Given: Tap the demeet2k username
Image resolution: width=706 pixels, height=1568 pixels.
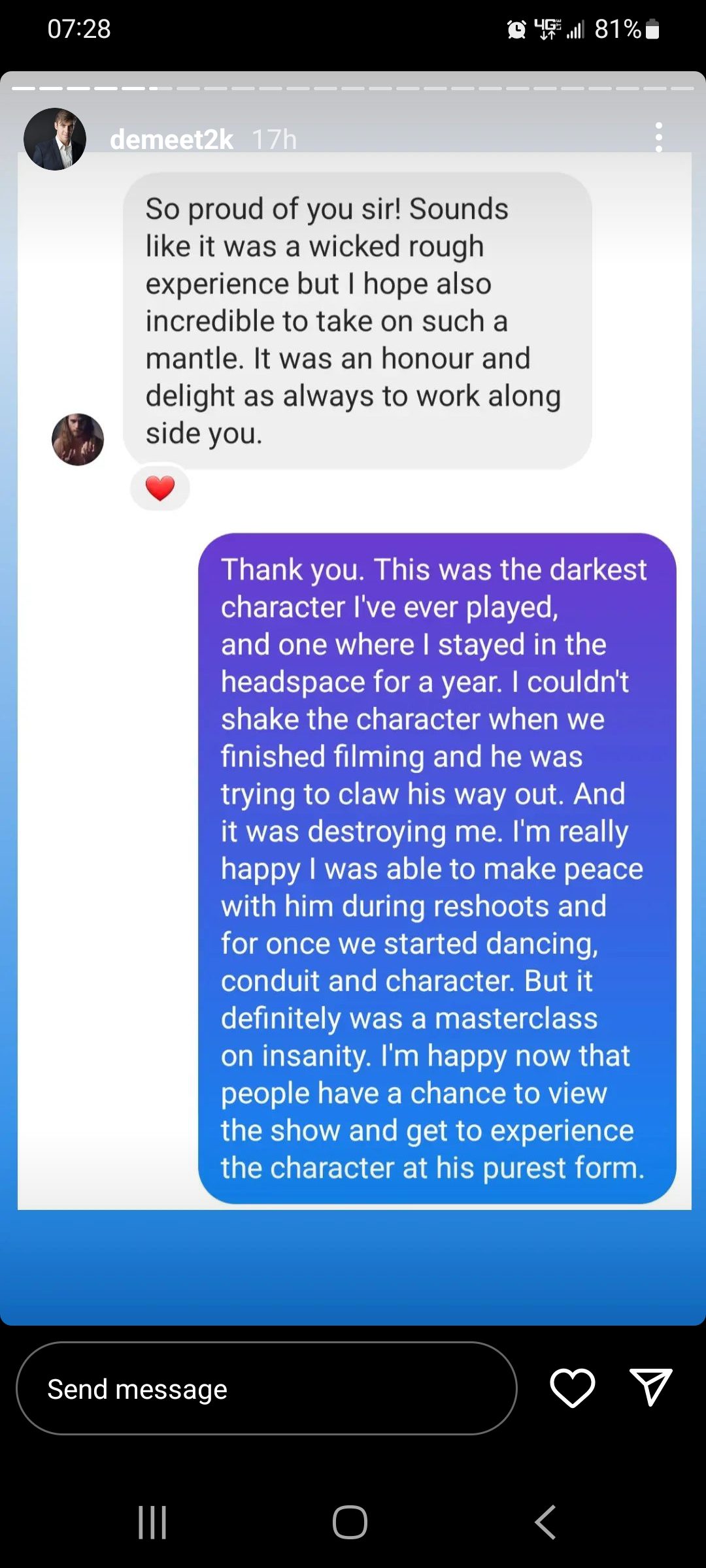Looking at the screenshot, I should click(171, 139).
